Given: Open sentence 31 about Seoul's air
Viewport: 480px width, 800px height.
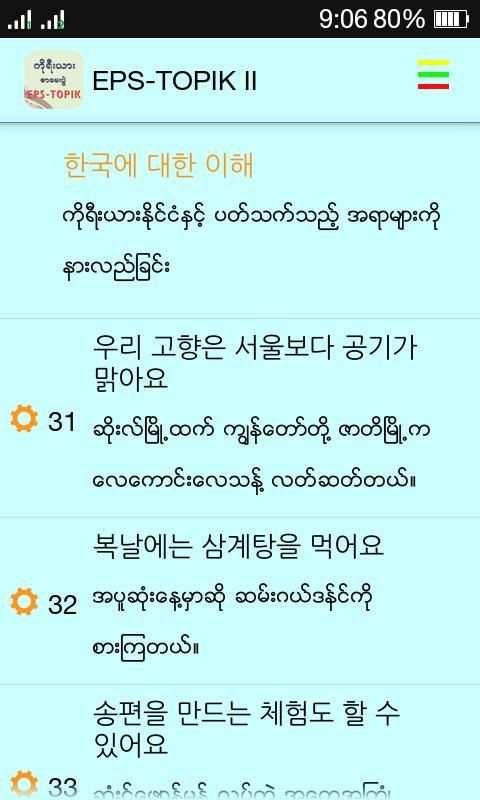Looking at the screenshot, I should [240, 418].
